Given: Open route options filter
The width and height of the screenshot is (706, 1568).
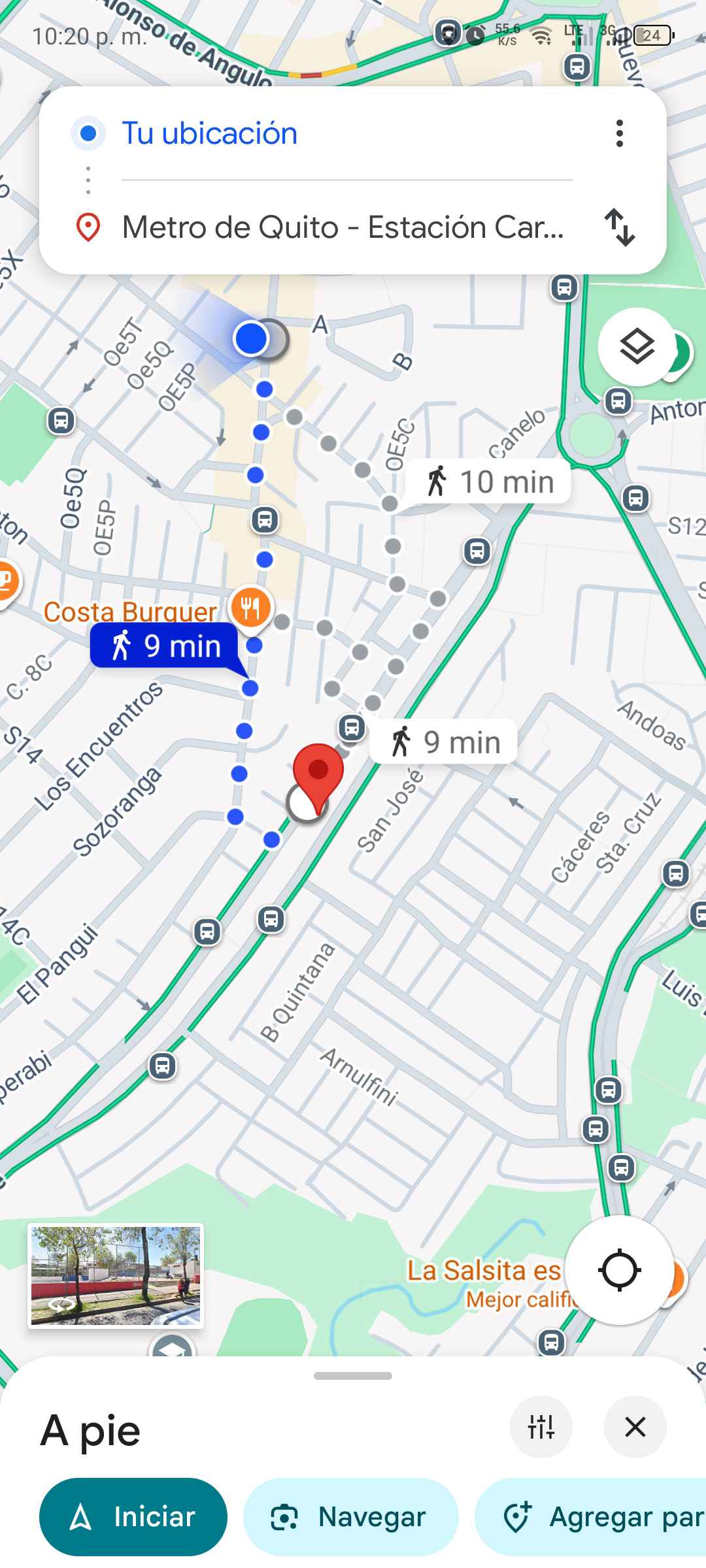Looking at the screenshot, I should tap(541, 1427).
